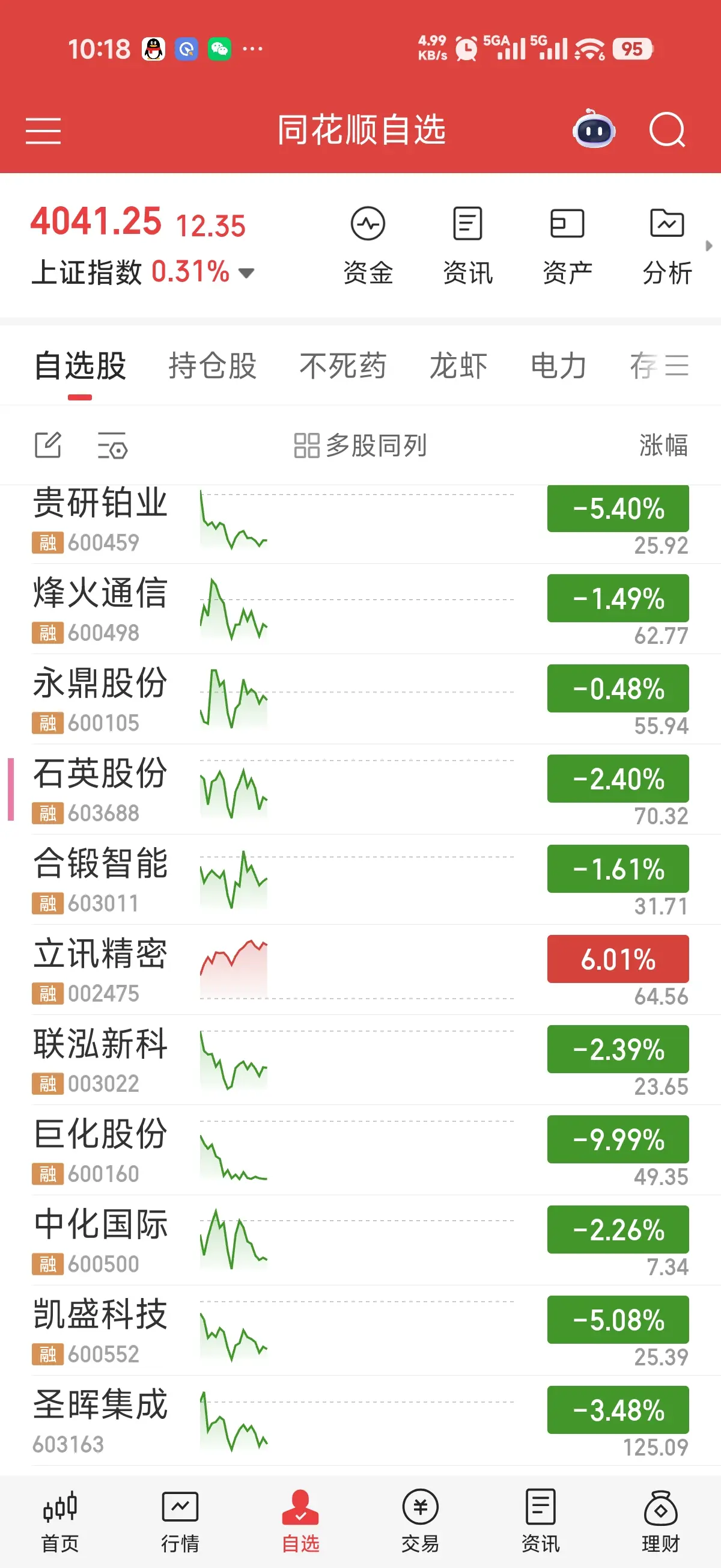Edit the watchlist with the pencil icon
721x1568 pixels.
pos(47,445)
